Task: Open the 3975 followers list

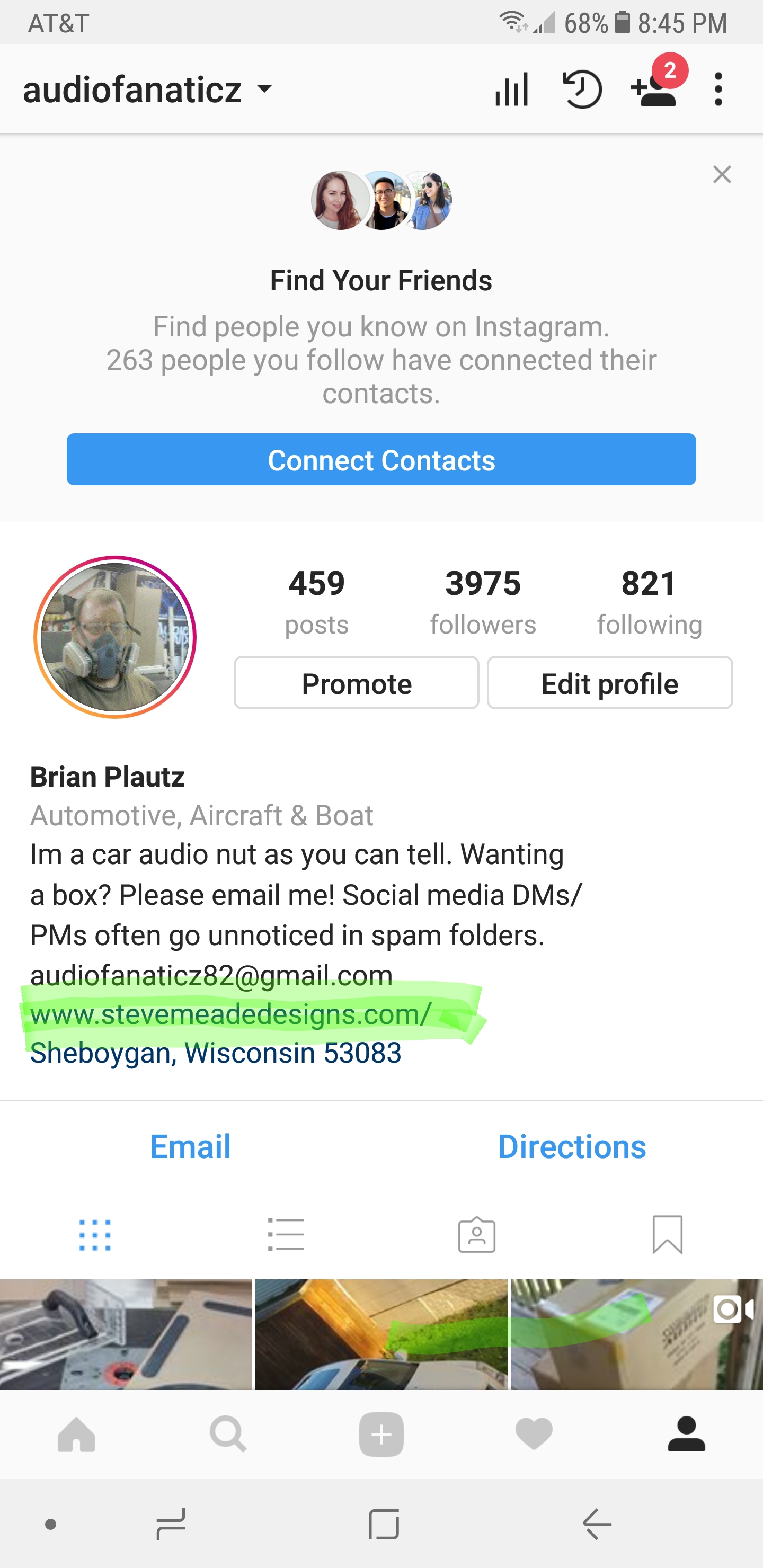Action: 483,602
